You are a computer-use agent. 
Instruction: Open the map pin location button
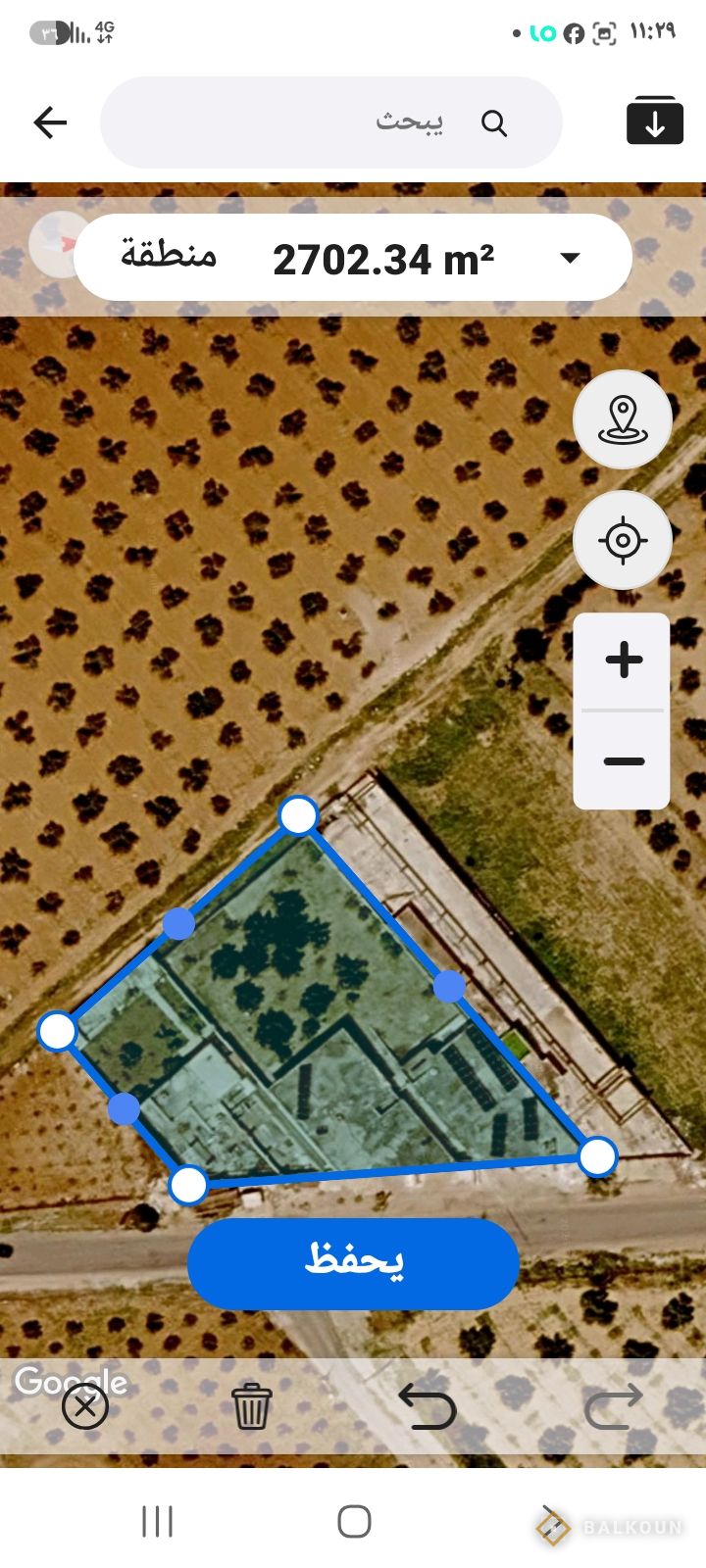coord(623,419)
